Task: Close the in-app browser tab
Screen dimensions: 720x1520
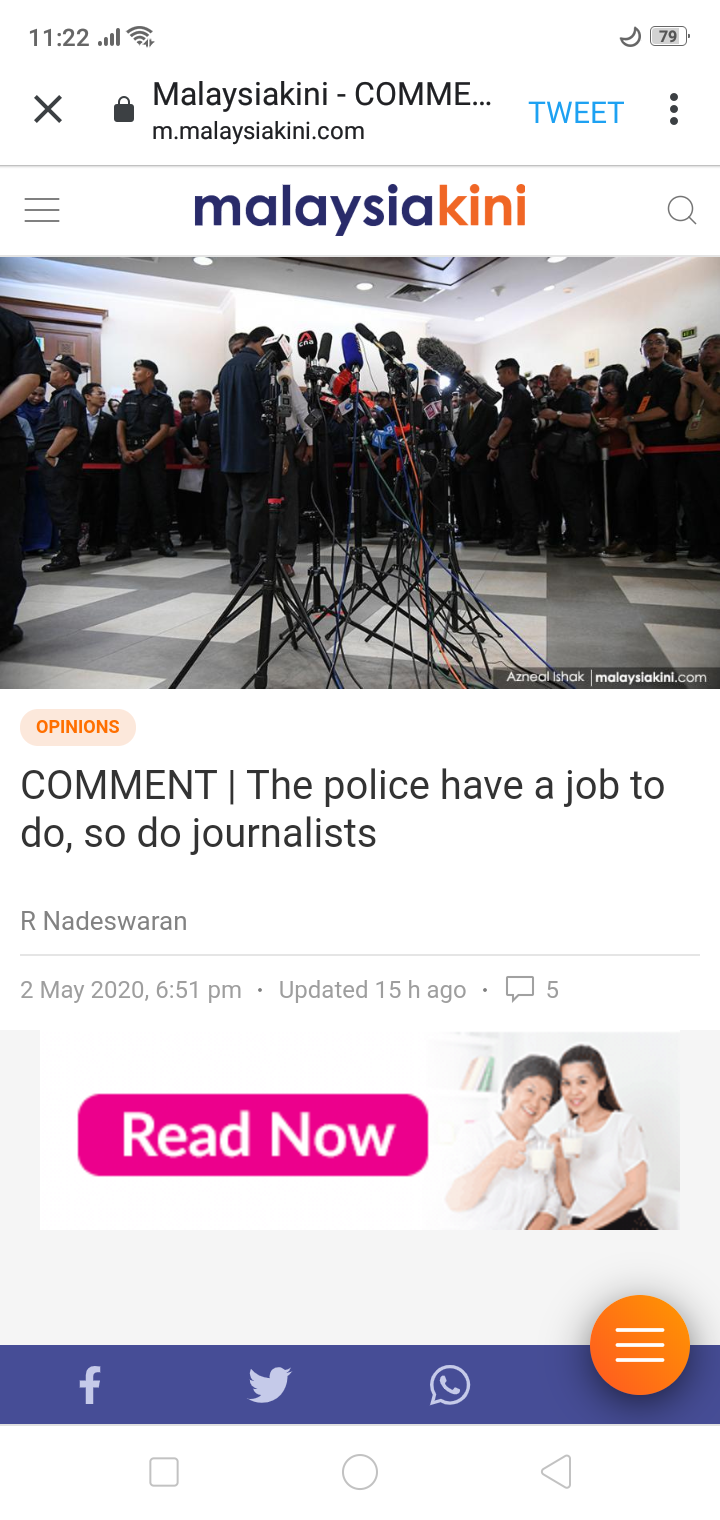Action: (x=48, y=109)
